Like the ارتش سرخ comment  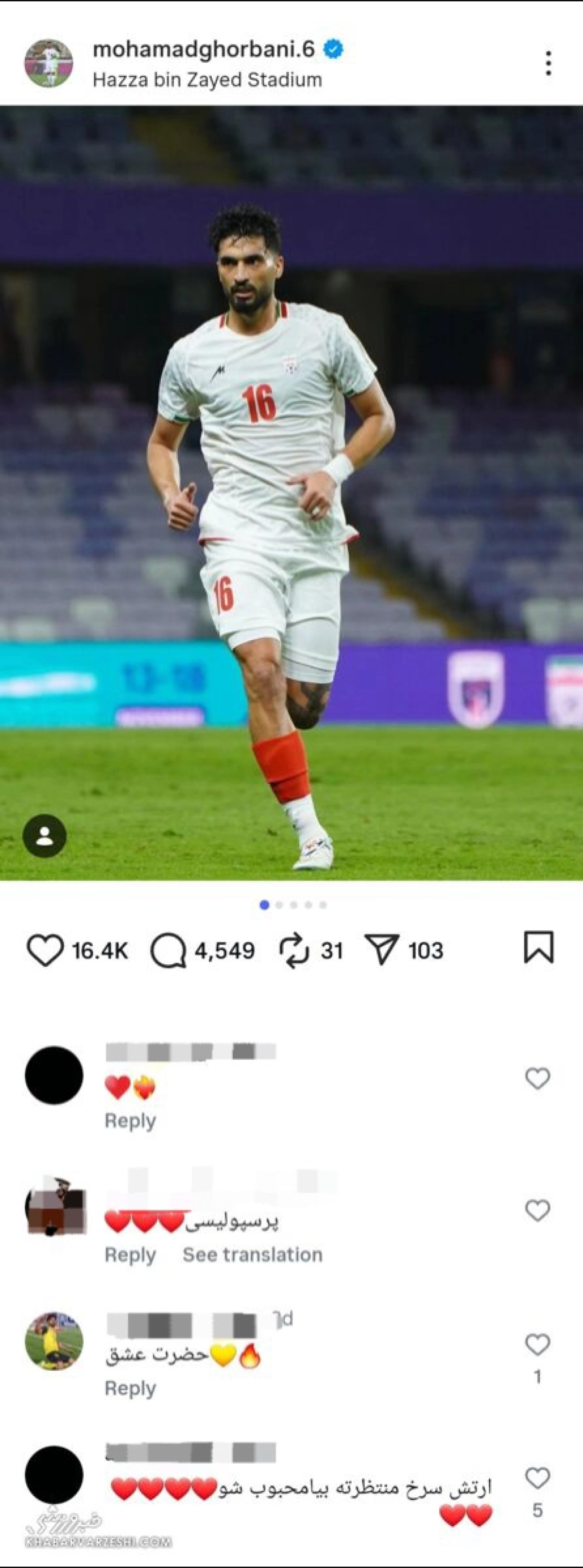(537, 1478)
